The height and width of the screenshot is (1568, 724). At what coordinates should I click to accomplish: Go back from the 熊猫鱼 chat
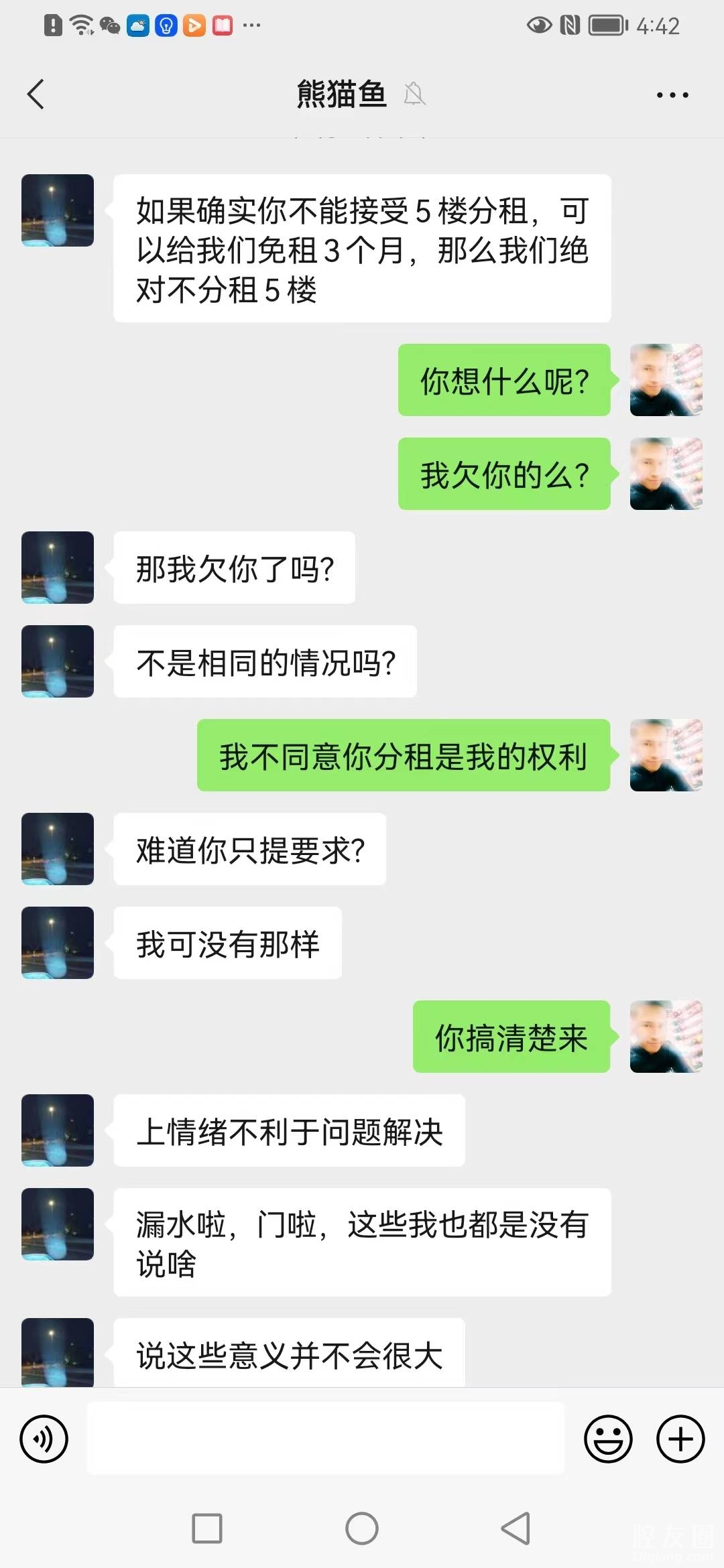click(36, 94)
